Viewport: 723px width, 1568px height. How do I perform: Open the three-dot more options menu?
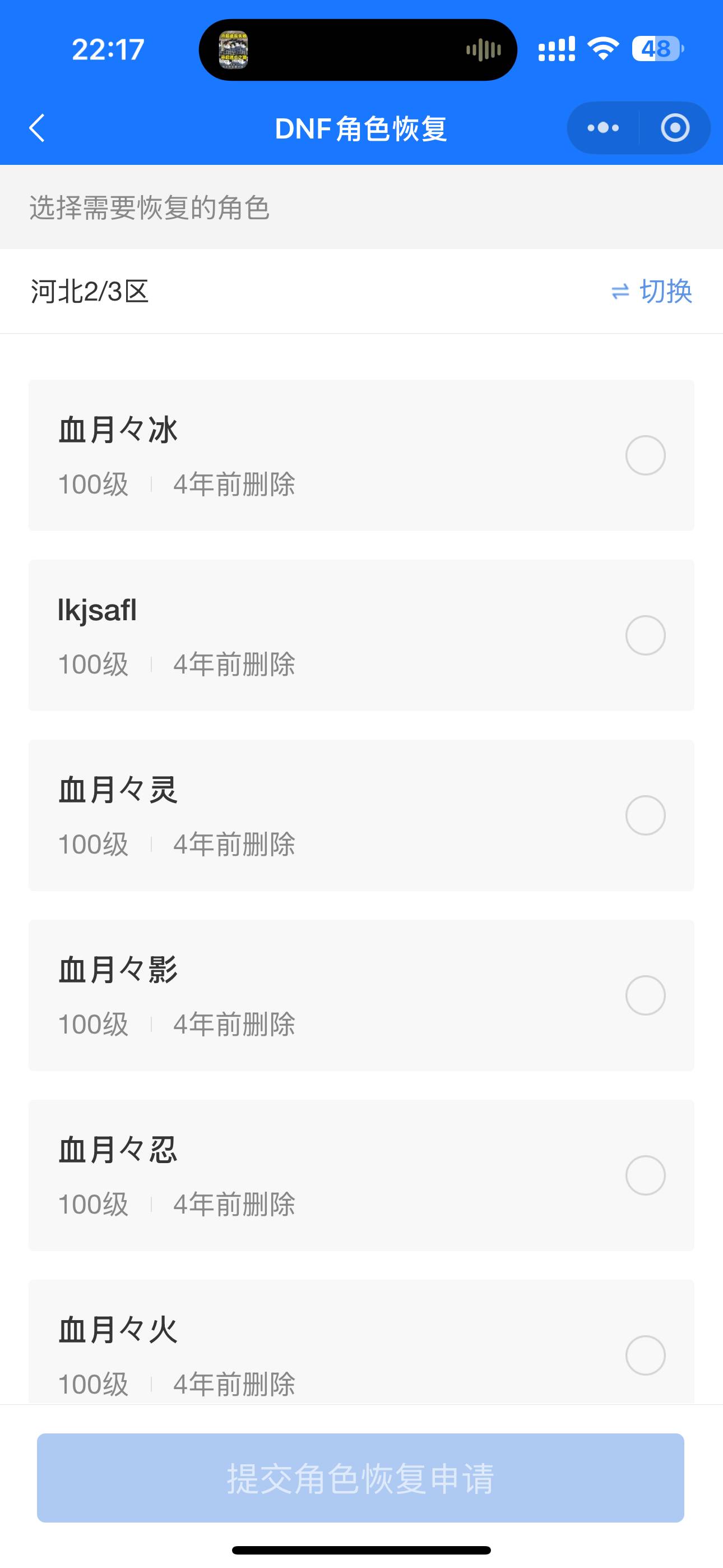point(601,128)
